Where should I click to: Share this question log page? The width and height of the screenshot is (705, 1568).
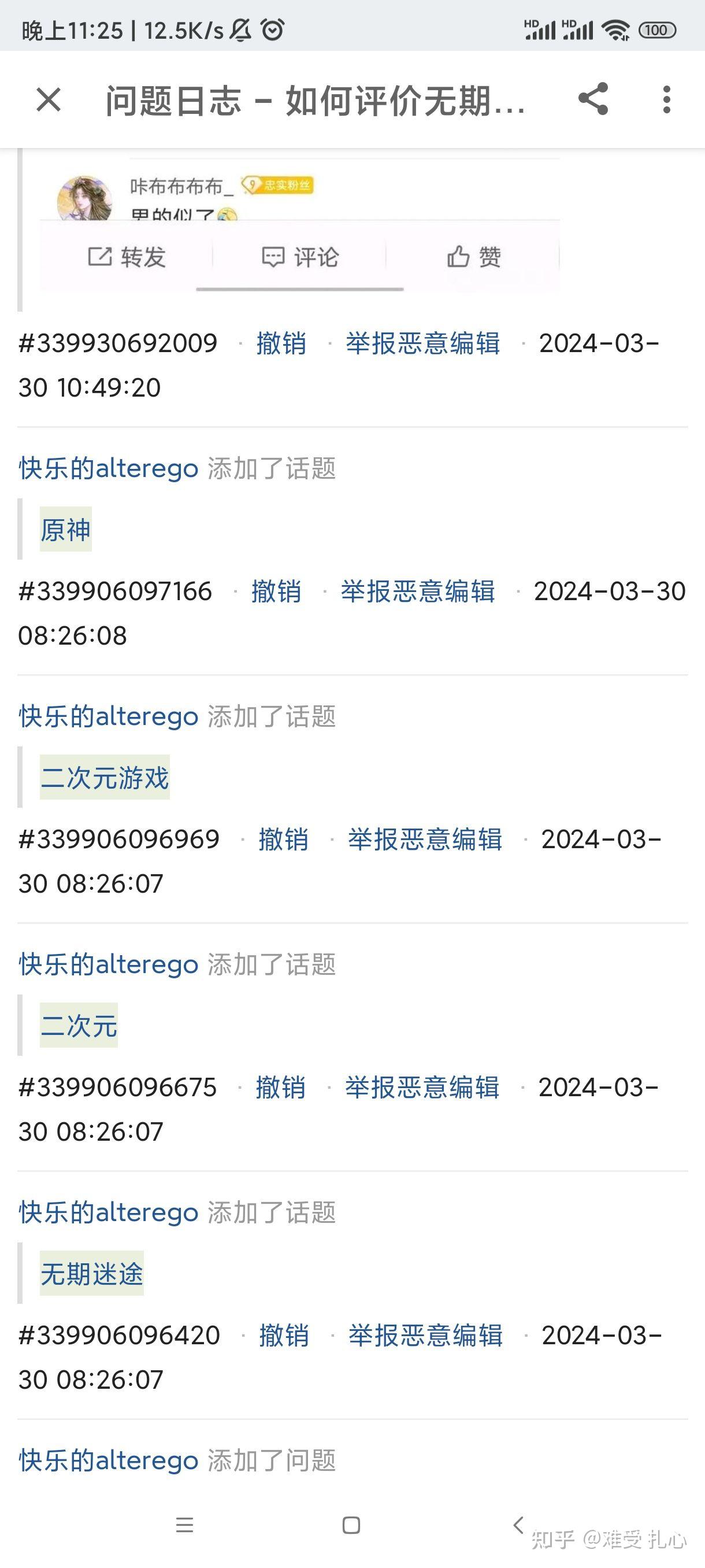tap(593, 99)
